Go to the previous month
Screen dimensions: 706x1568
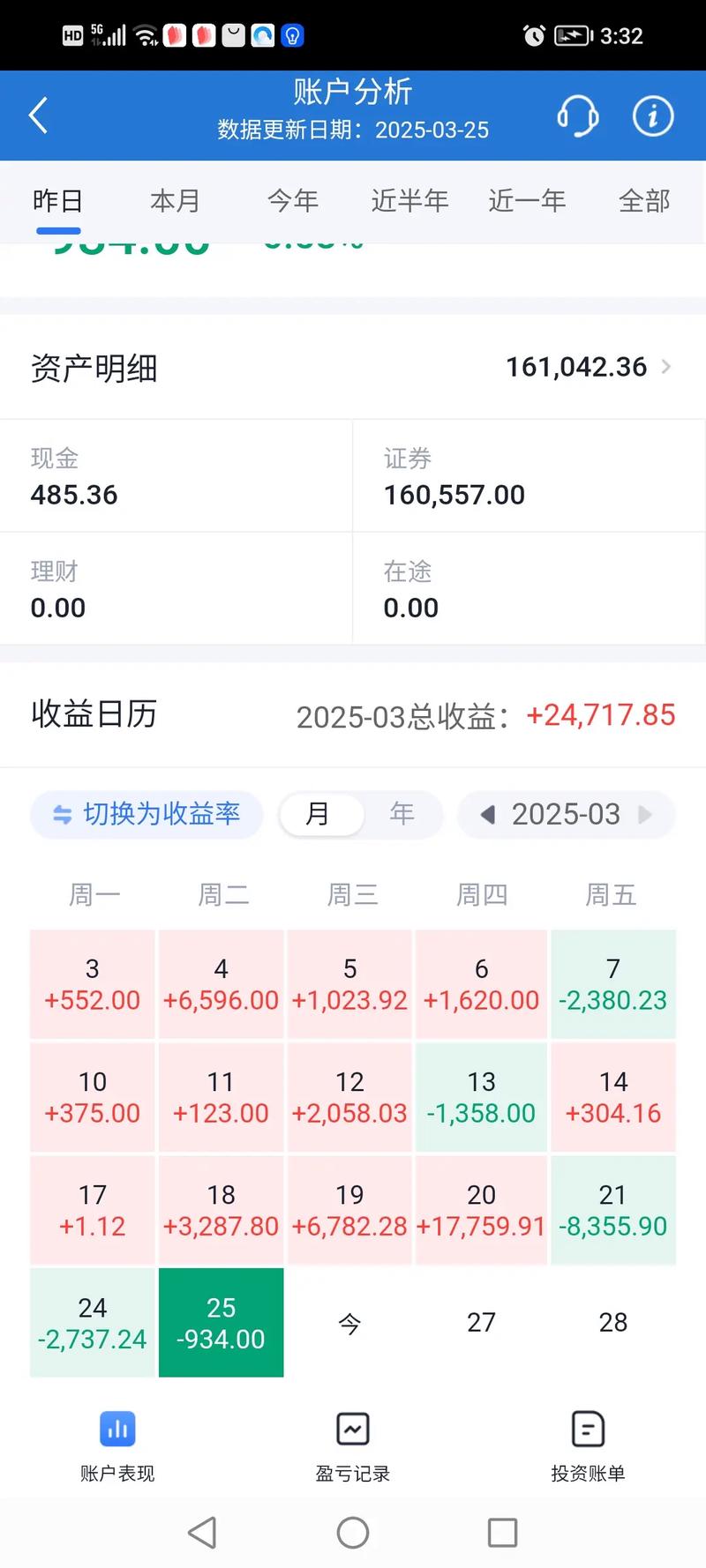coord(487,815)
